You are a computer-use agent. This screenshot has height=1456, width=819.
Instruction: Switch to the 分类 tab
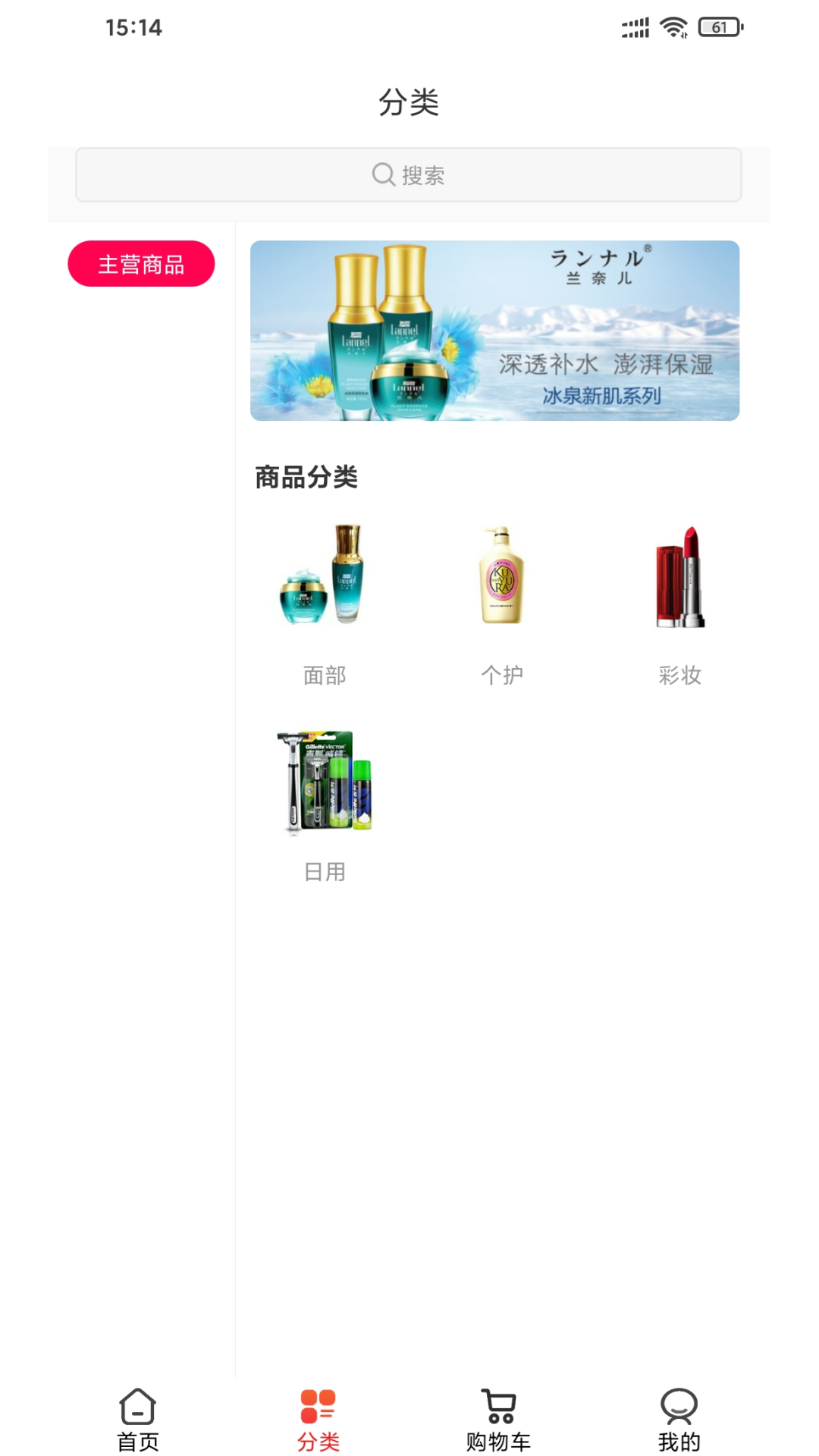(318, 1420)
